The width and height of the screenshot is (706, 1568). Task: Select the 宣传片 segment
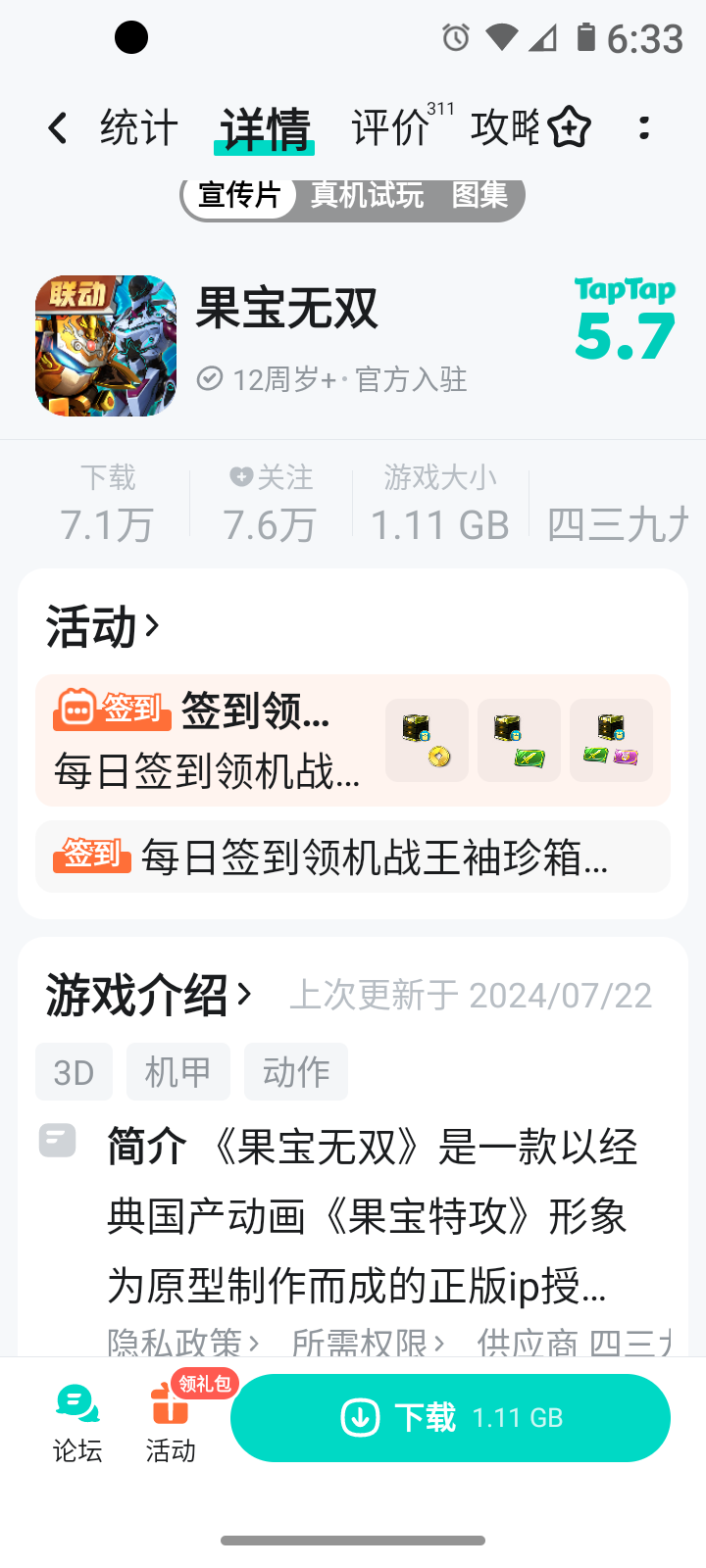click(239, 196)
